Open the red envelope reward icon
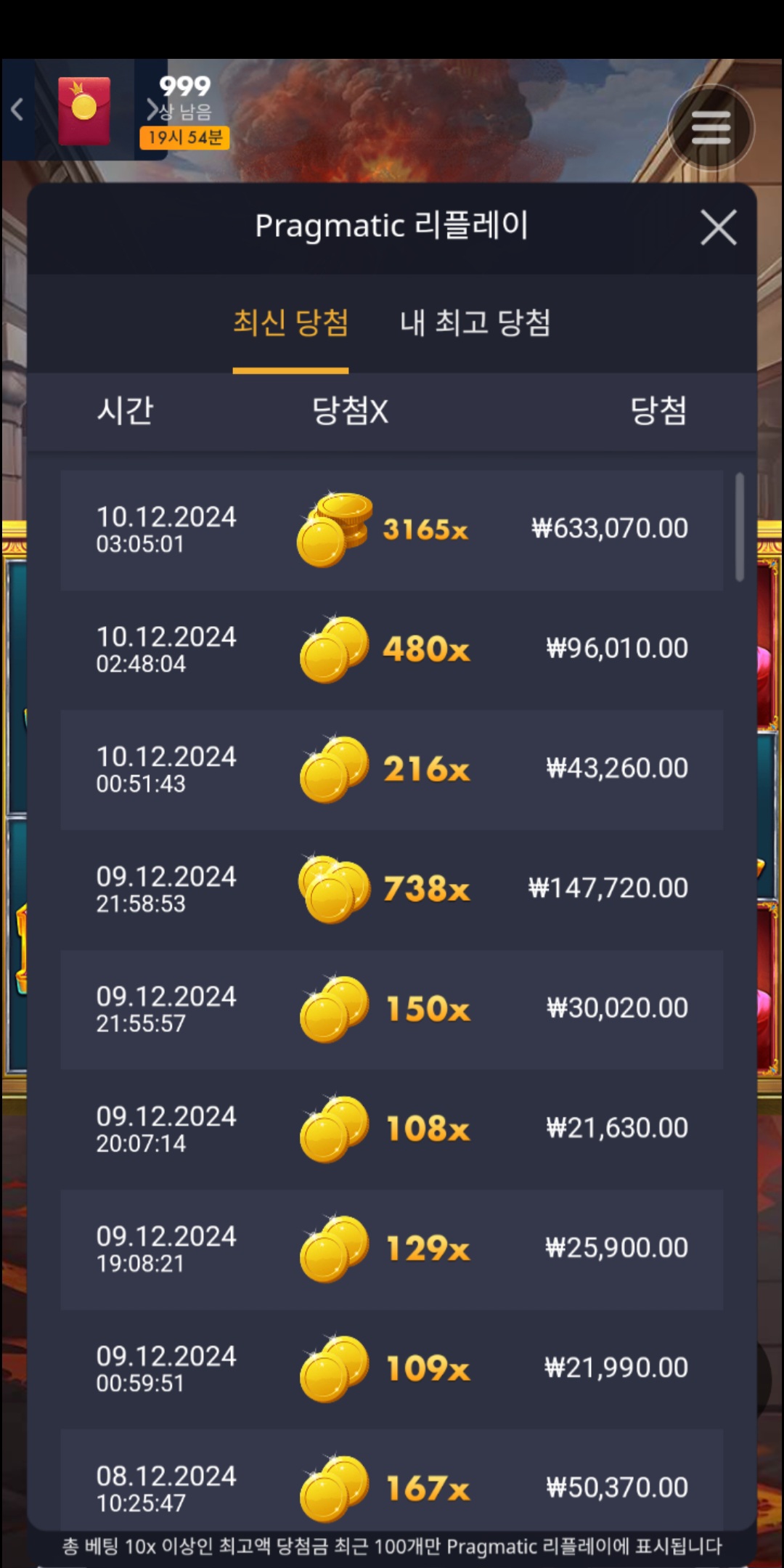This screenshot has width=784, height=1568. point(84,110)
